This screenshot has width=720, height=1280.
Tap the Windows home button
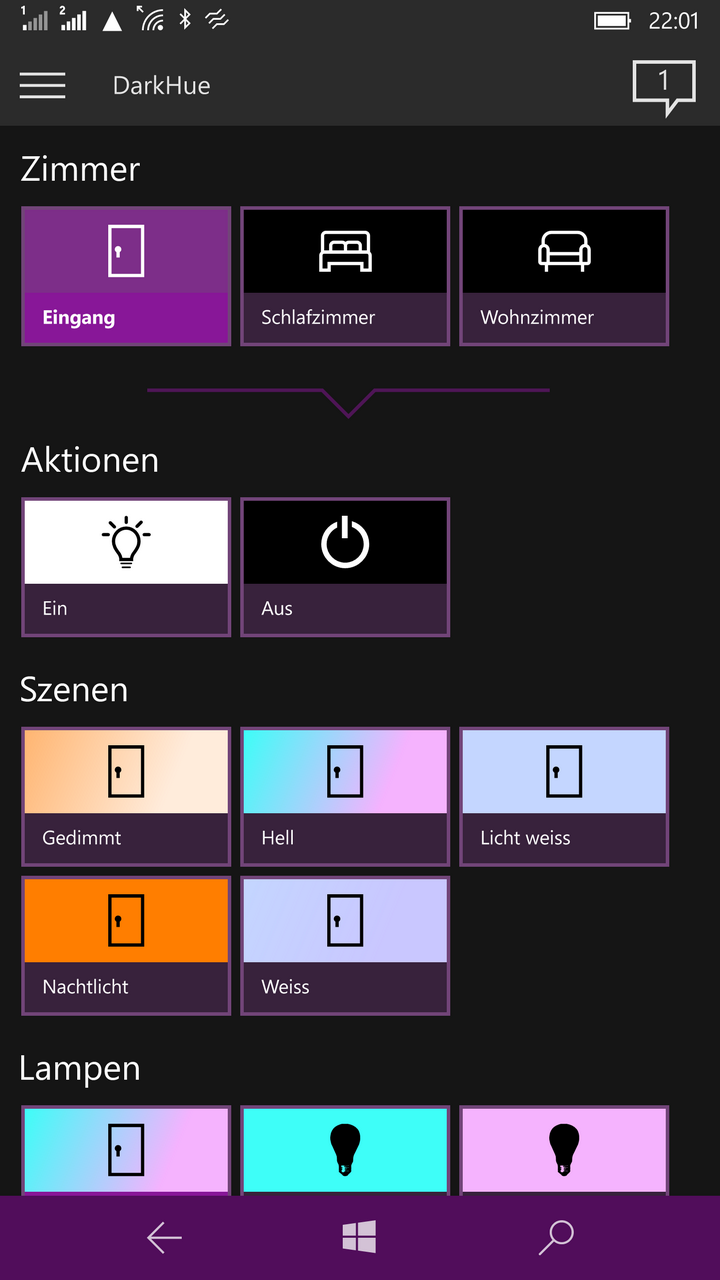click(359, 1238)
